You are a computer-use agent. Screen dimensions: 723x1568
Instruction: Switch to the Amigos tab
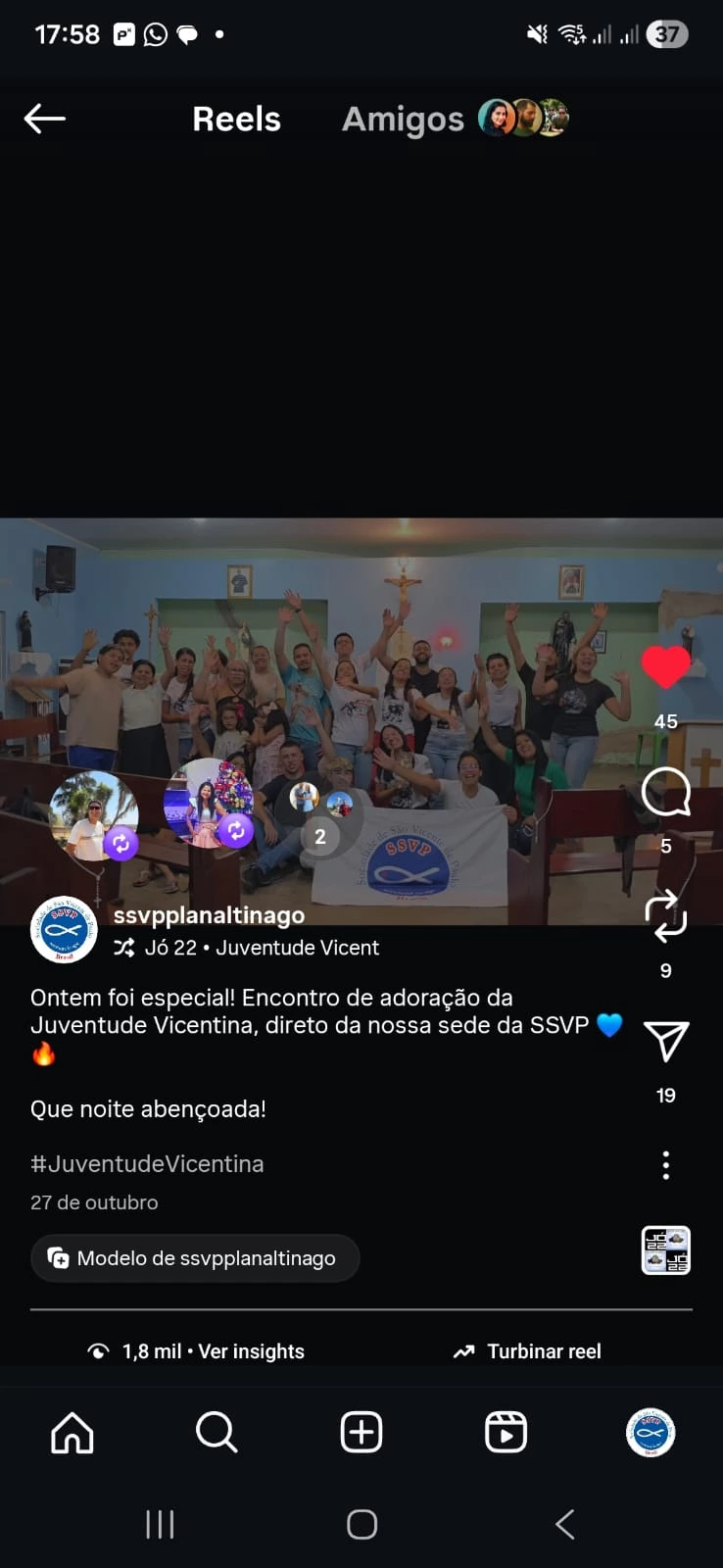point(403,120)
